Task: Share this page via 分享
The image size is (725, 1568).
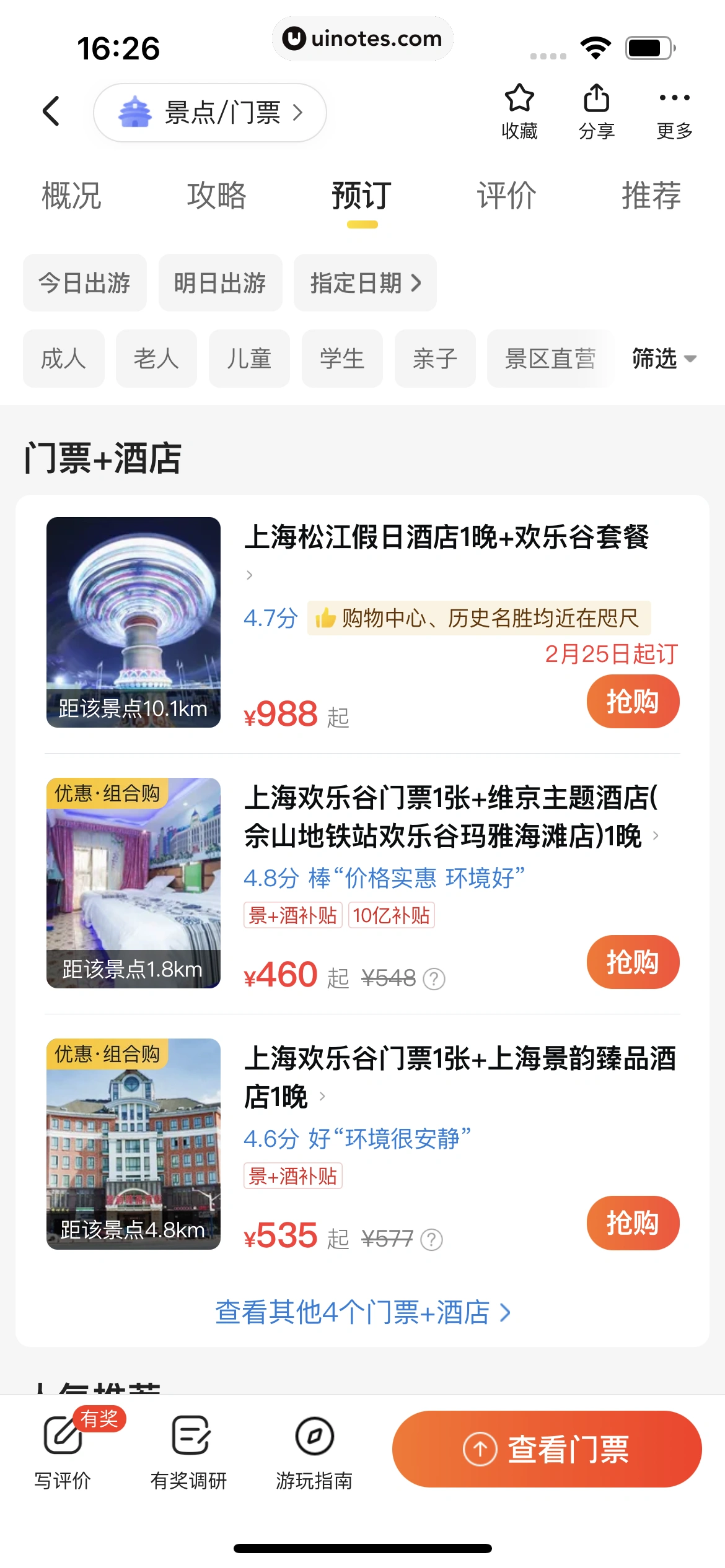Action: click(596, 111)
